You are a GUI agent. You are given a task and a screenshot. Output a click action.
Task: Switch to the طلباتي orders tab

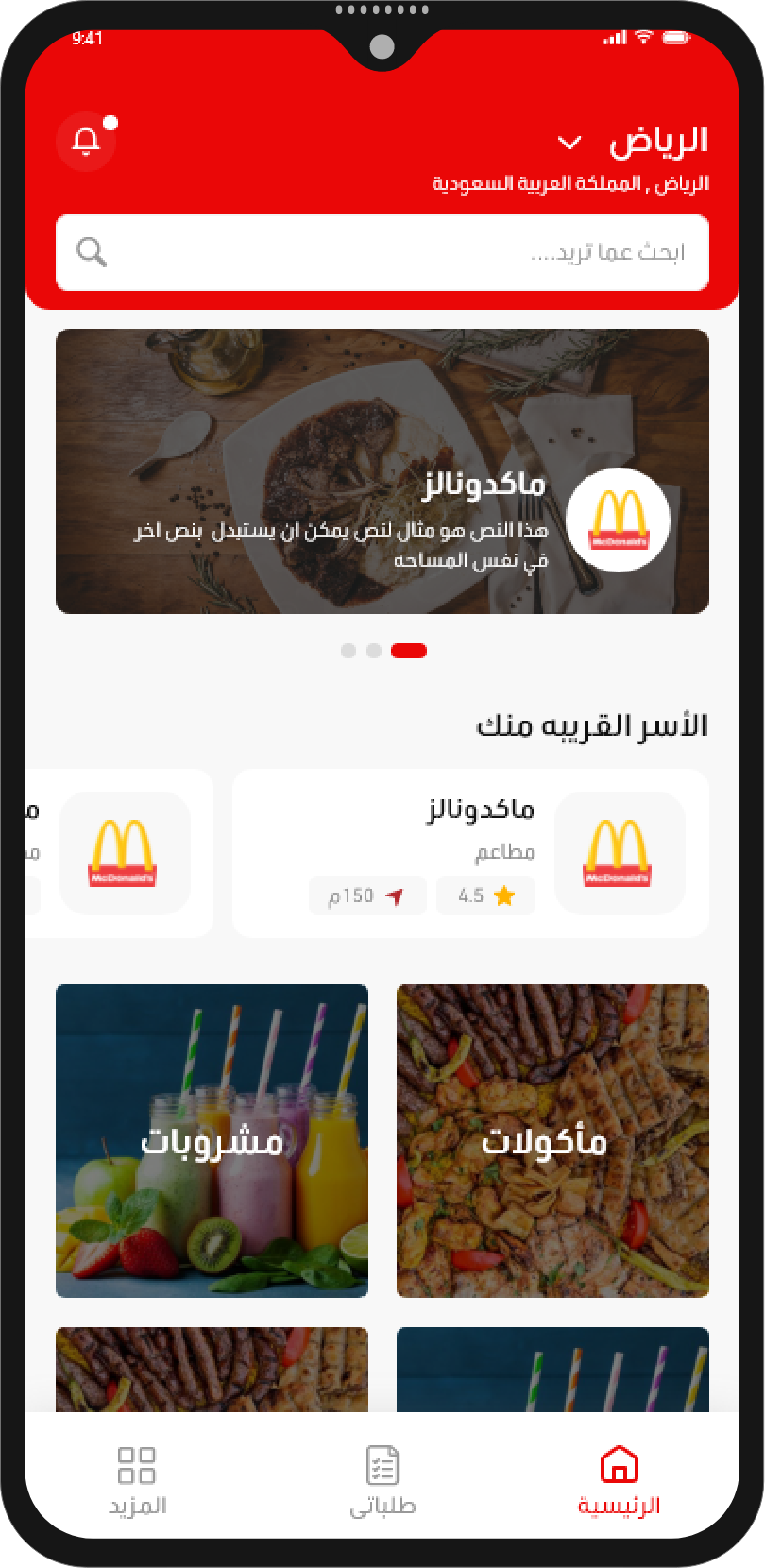(382, 1481)
